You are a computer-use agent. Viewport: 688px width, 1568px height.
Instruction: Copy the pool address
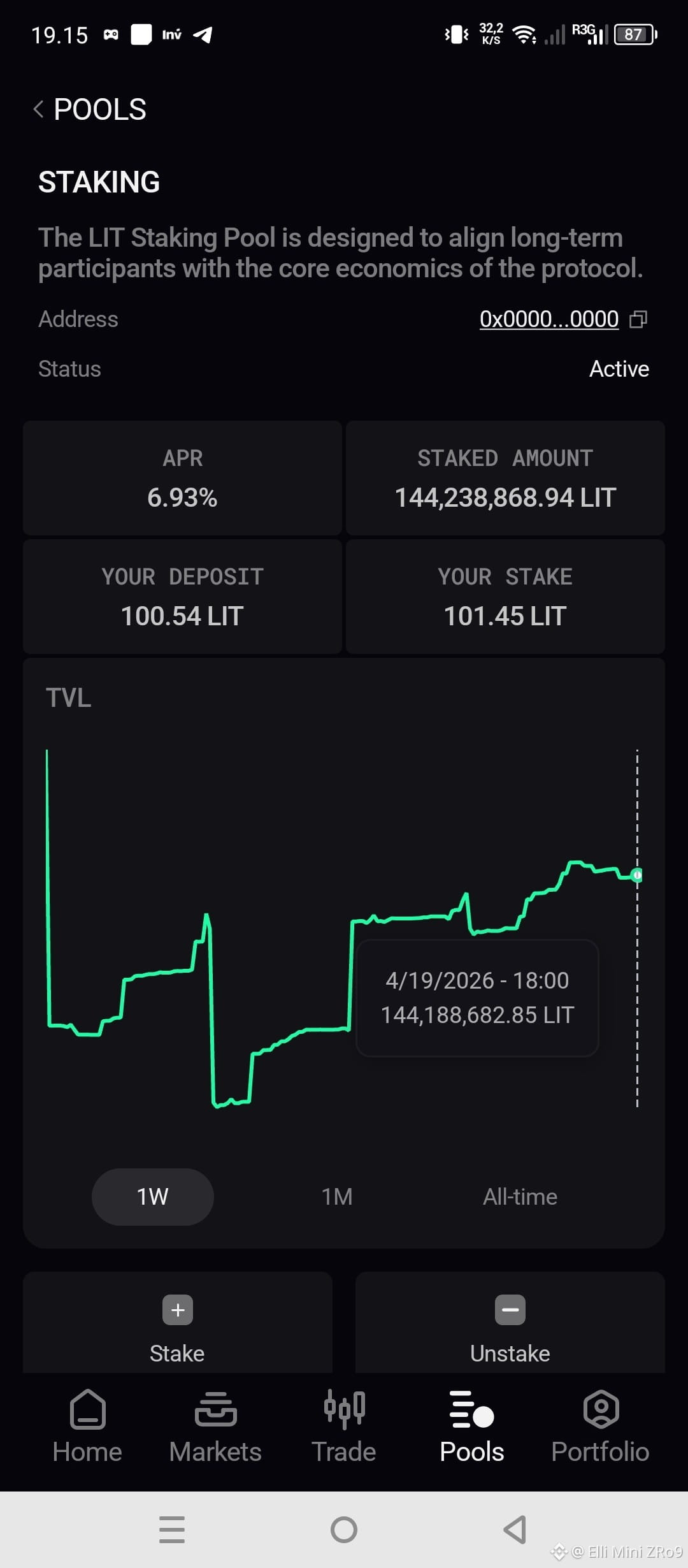click(x=638, y=319)
